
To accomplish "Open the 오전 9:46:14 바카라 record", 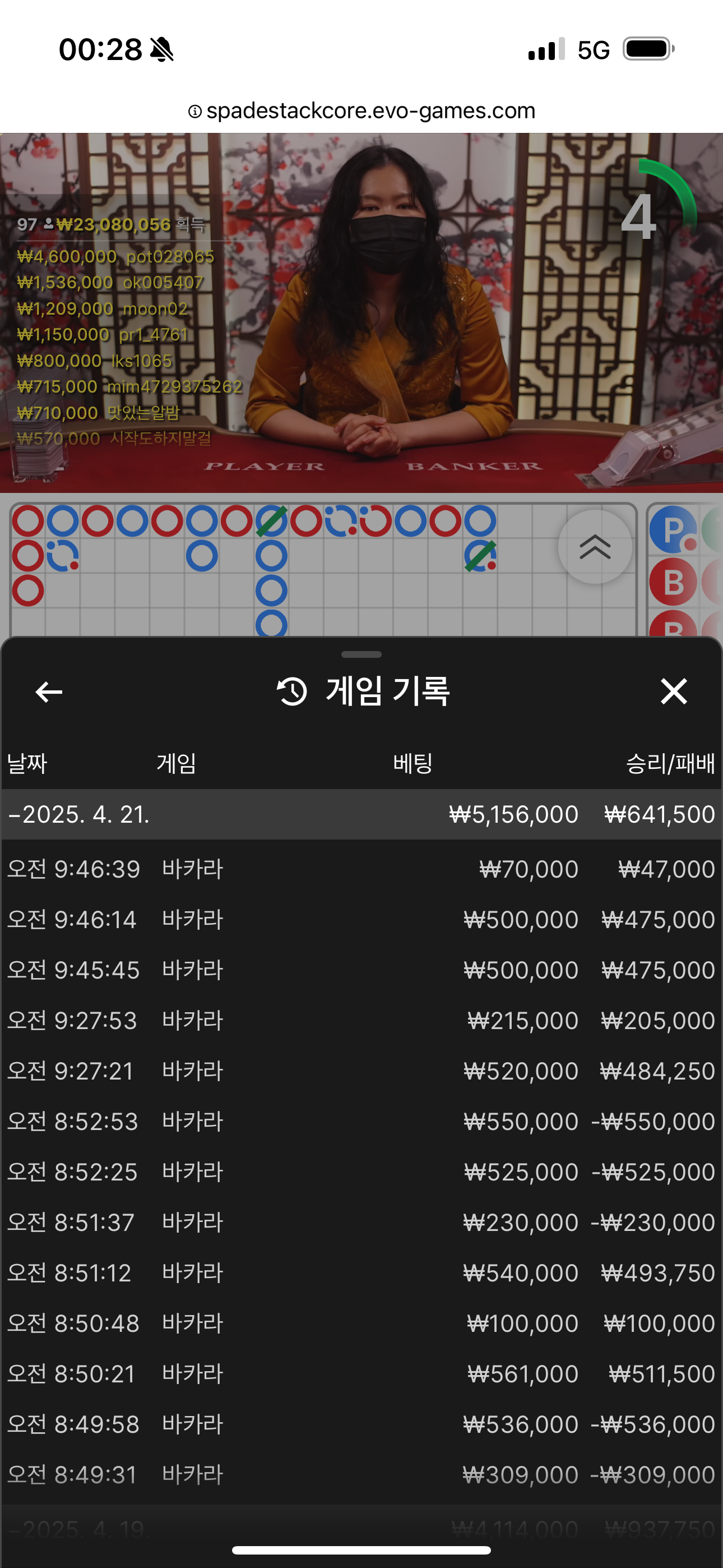I will [x=361, y=919].
